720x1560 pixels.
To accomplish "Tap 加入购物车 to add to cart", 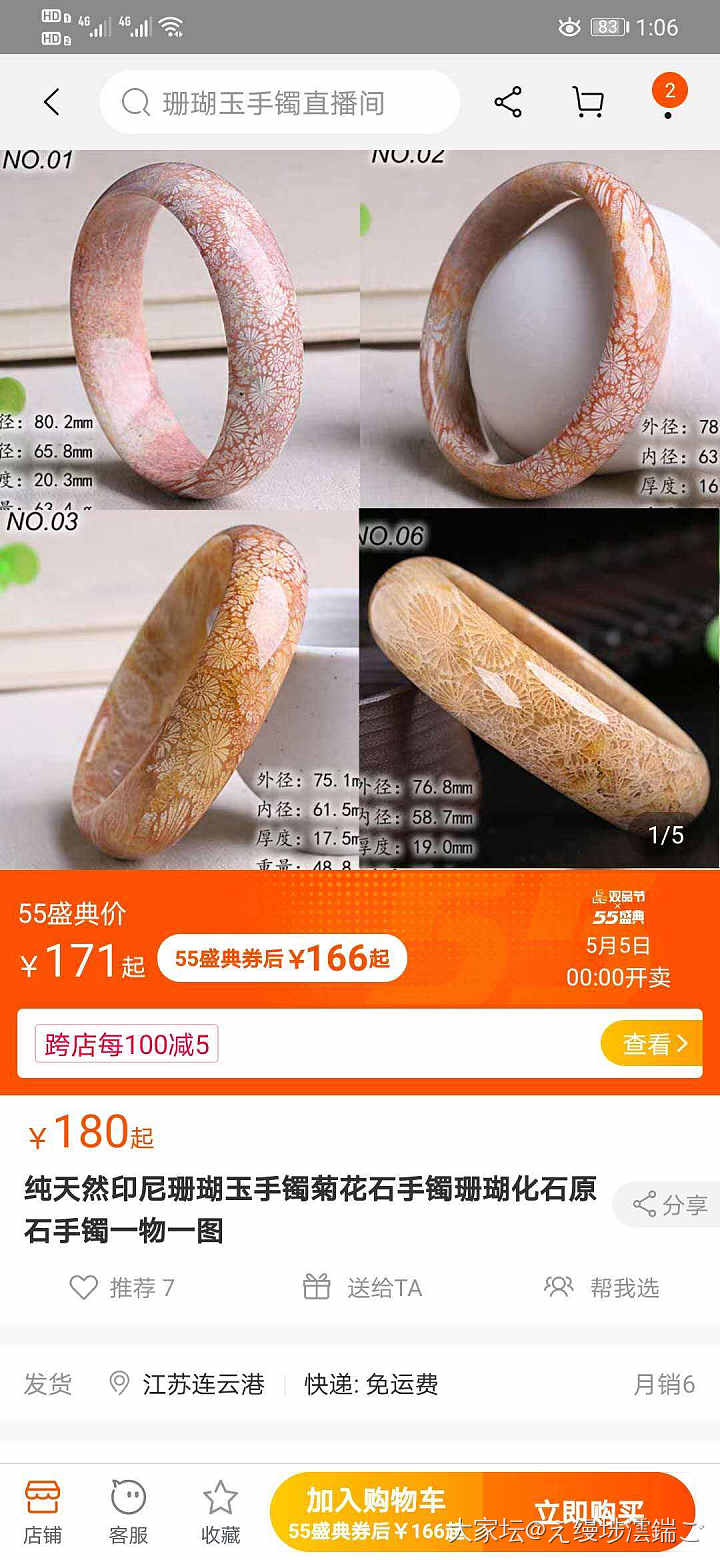I will tap(376, 1511).
